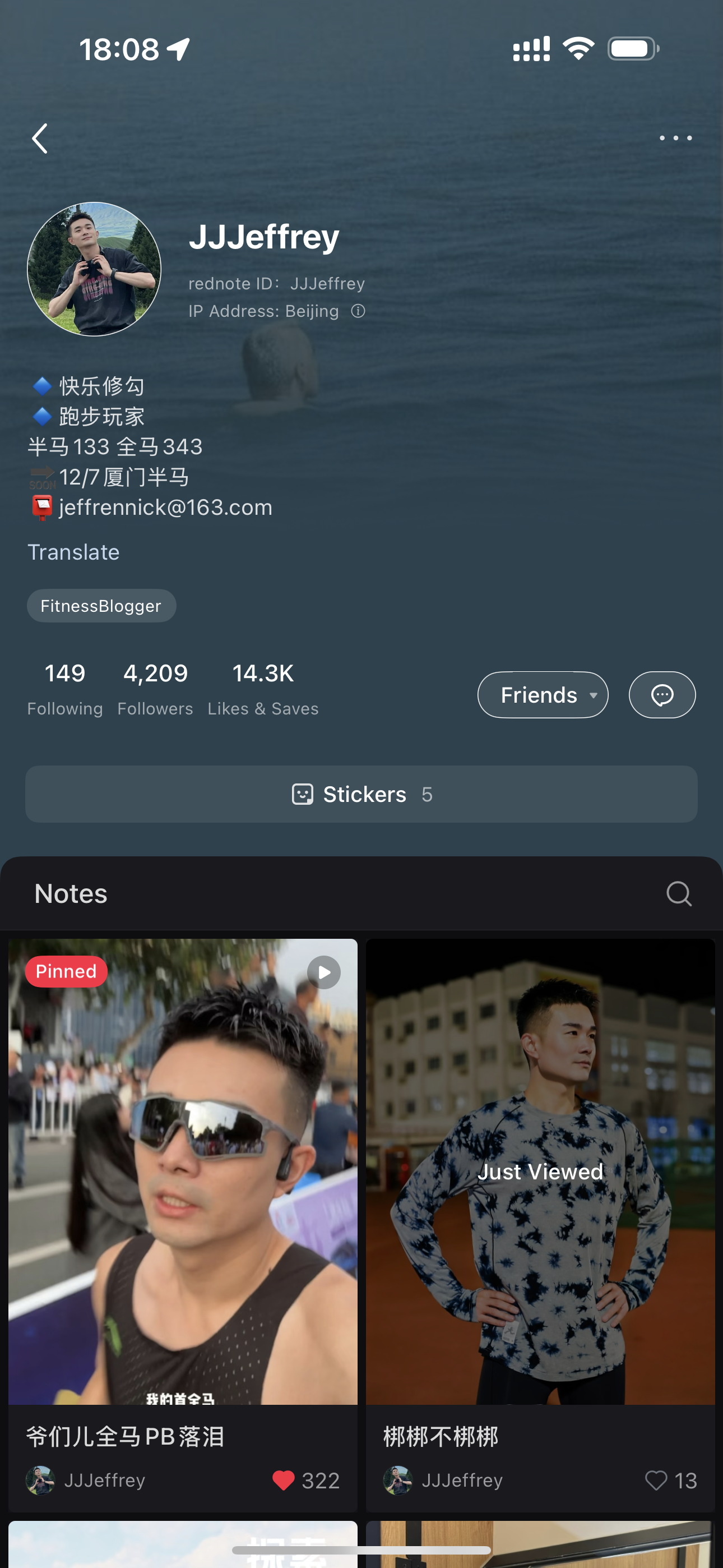View the 149 Following list
Screen dimensions: 723x1568
click(x=65, y=689)
